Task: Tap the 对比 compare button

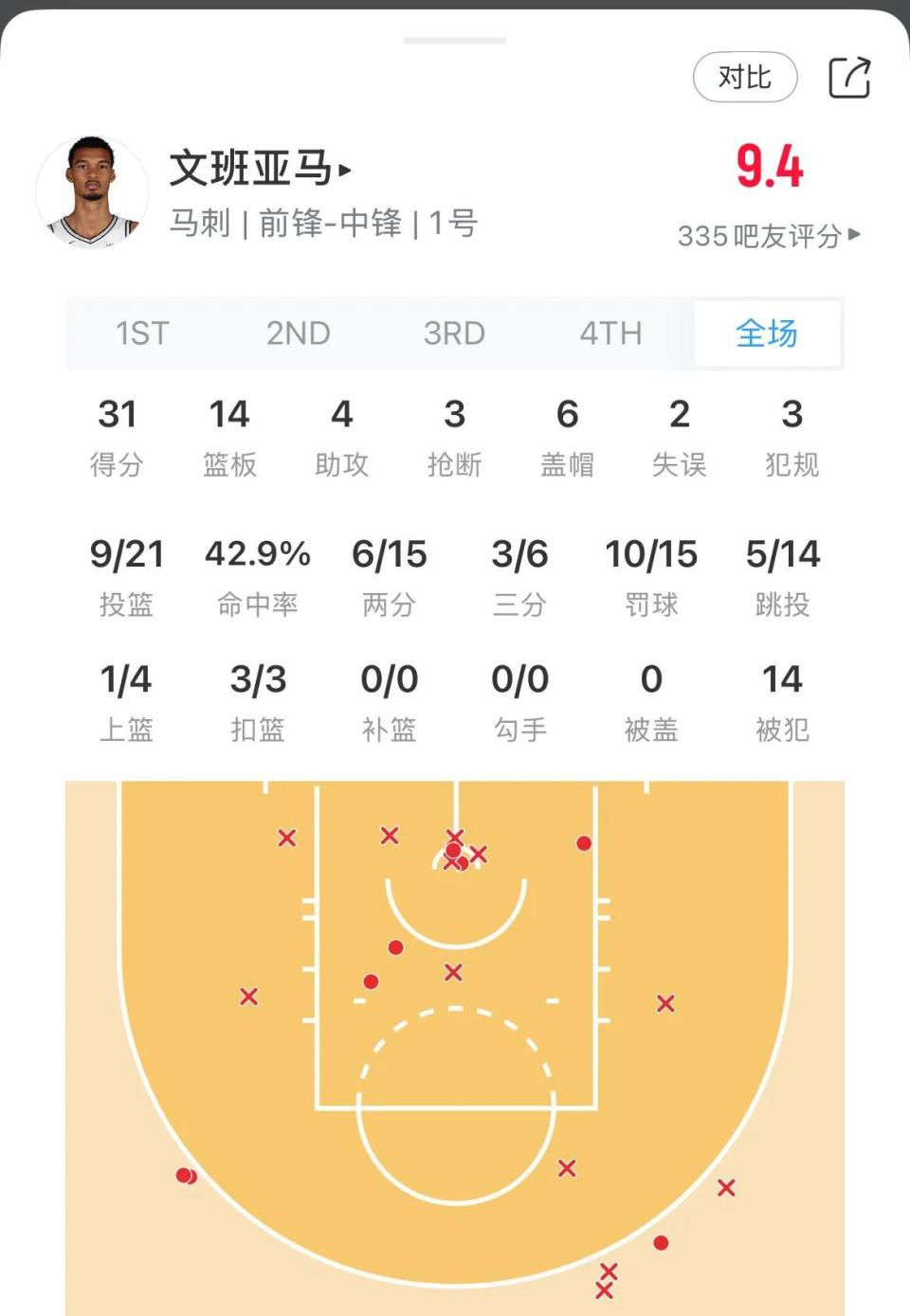Action: [x=745, y=78]
